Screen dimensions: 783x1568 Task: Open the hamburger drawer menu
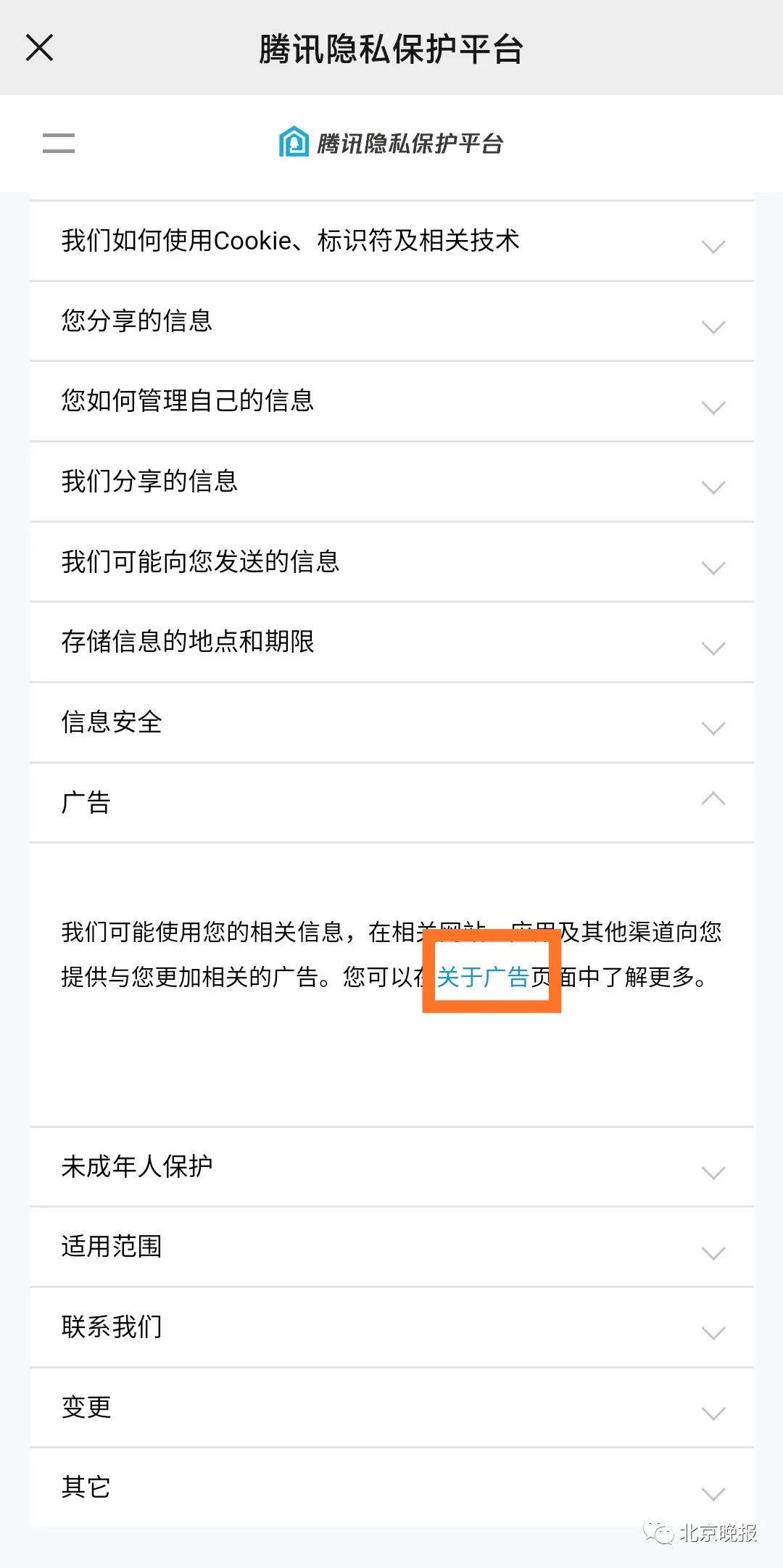click(58, 143)
